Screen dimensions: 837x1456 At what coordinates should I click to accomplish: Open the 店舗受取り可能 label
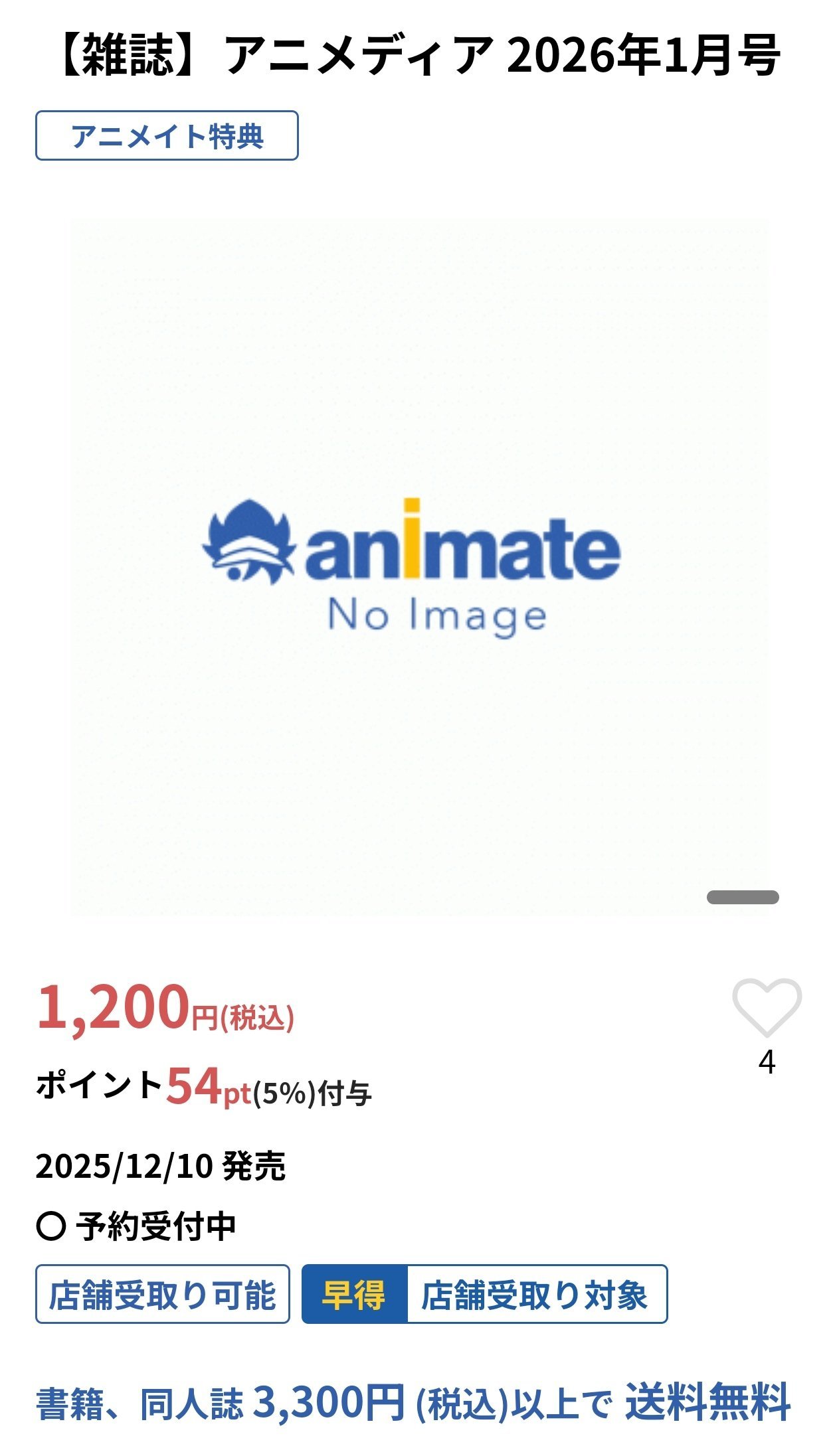point(163,1295)
